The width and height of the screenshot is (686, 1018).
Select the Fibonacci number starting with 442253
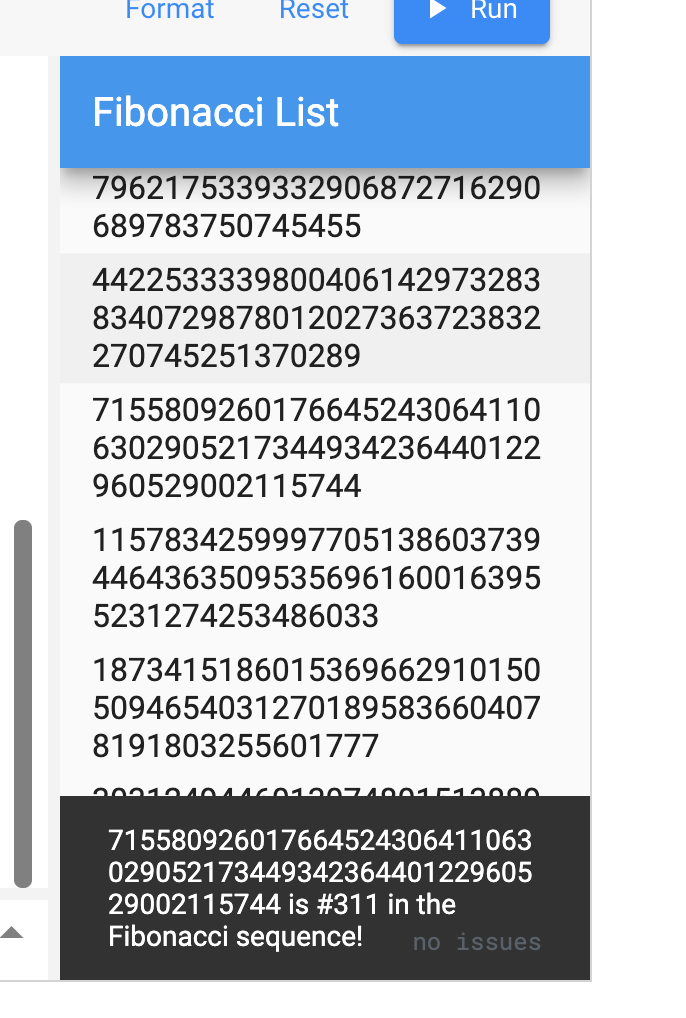[316, 318]
